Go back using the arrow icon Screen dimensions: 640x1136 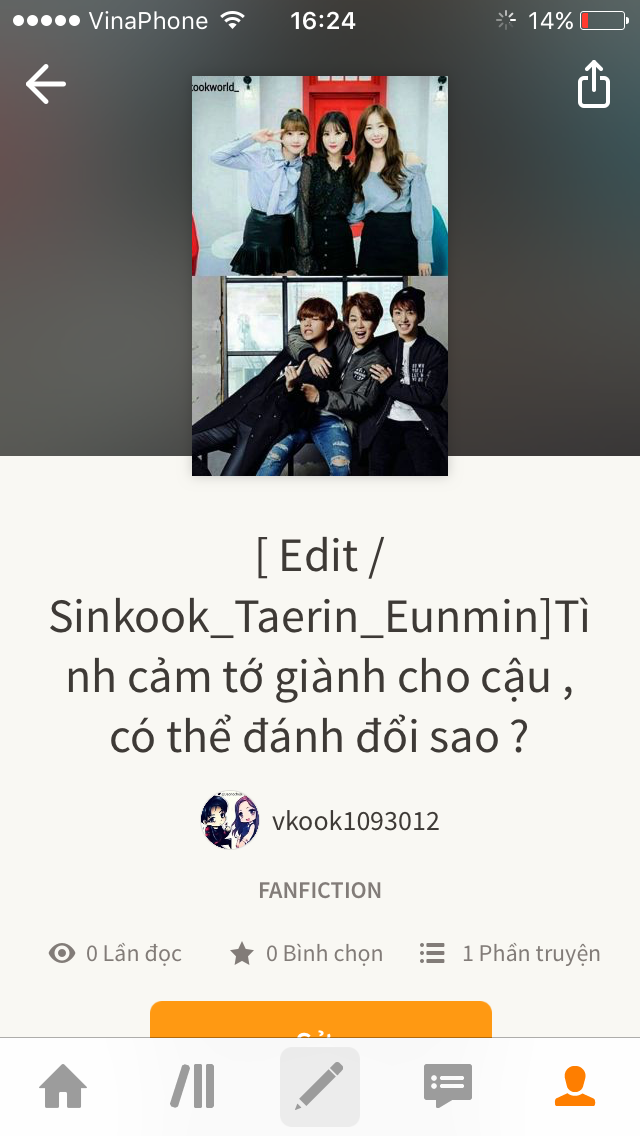(46, 84)
